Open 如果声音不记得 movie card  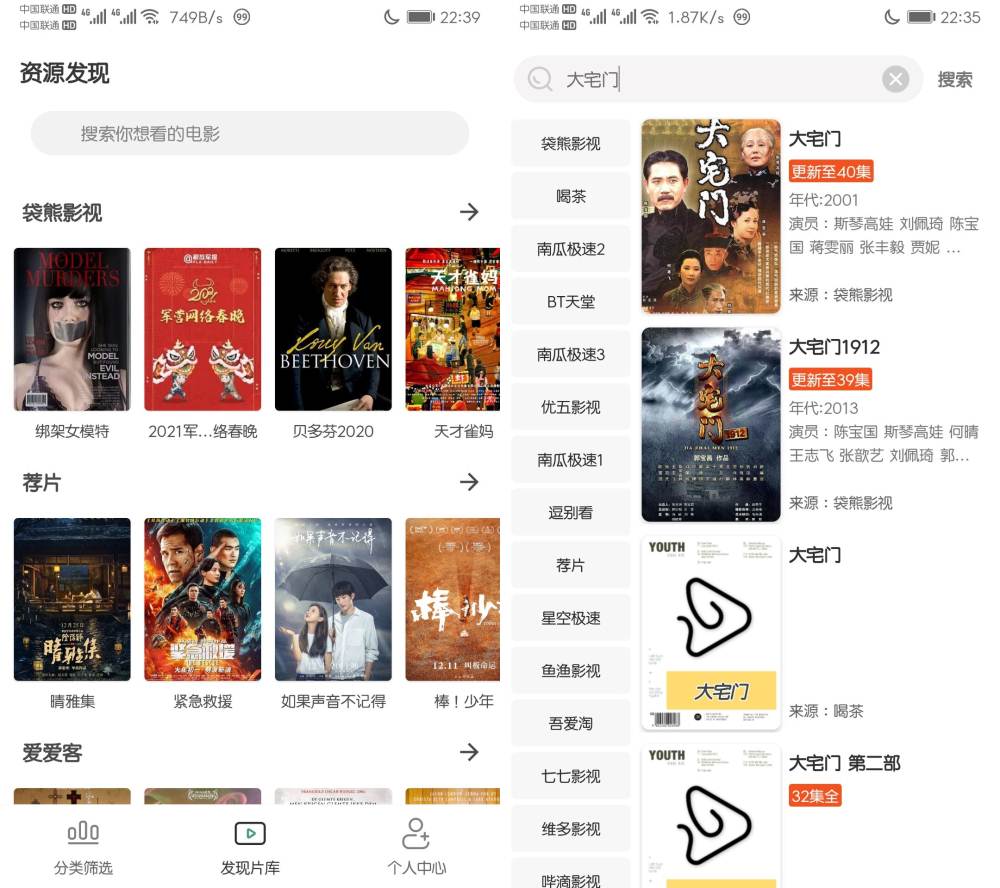tap(333, 600)
